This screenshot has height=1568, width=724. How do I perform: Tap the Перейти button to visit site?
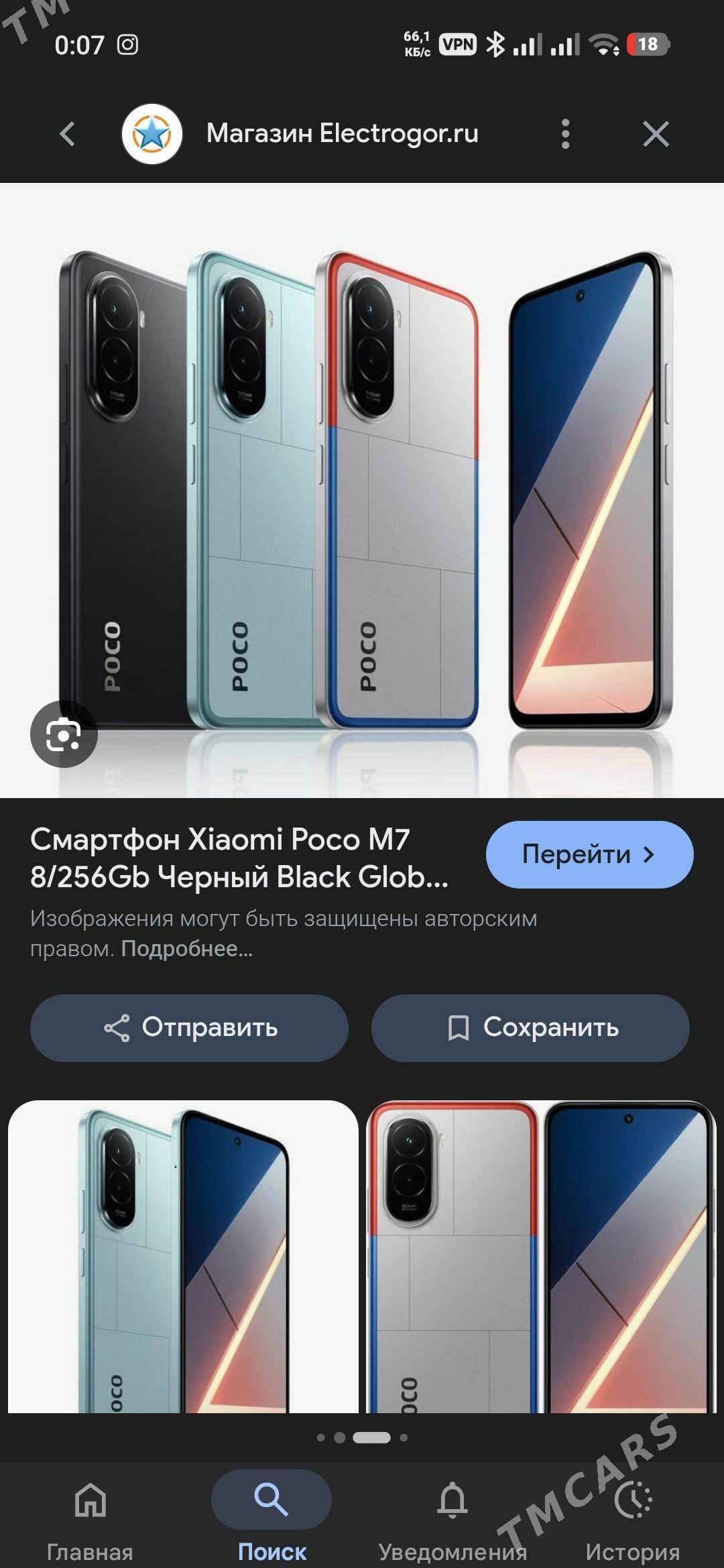pyautogui.click(x=589, y=854)
